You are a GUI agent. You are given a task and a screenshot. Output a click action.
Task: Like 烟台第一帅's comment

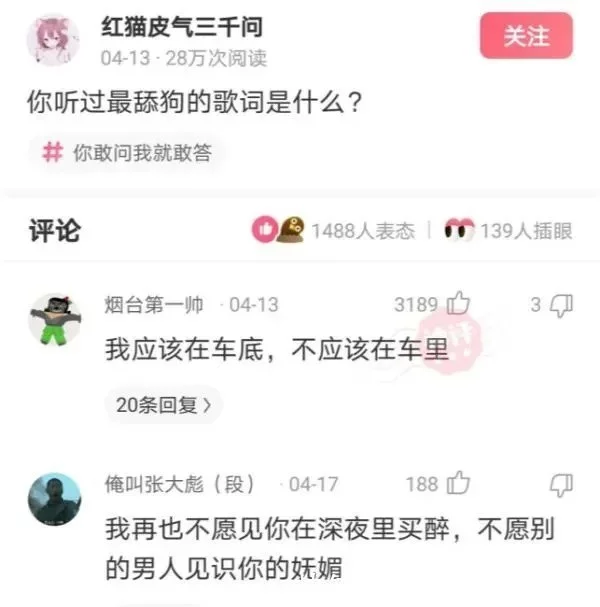click(459, 304)
